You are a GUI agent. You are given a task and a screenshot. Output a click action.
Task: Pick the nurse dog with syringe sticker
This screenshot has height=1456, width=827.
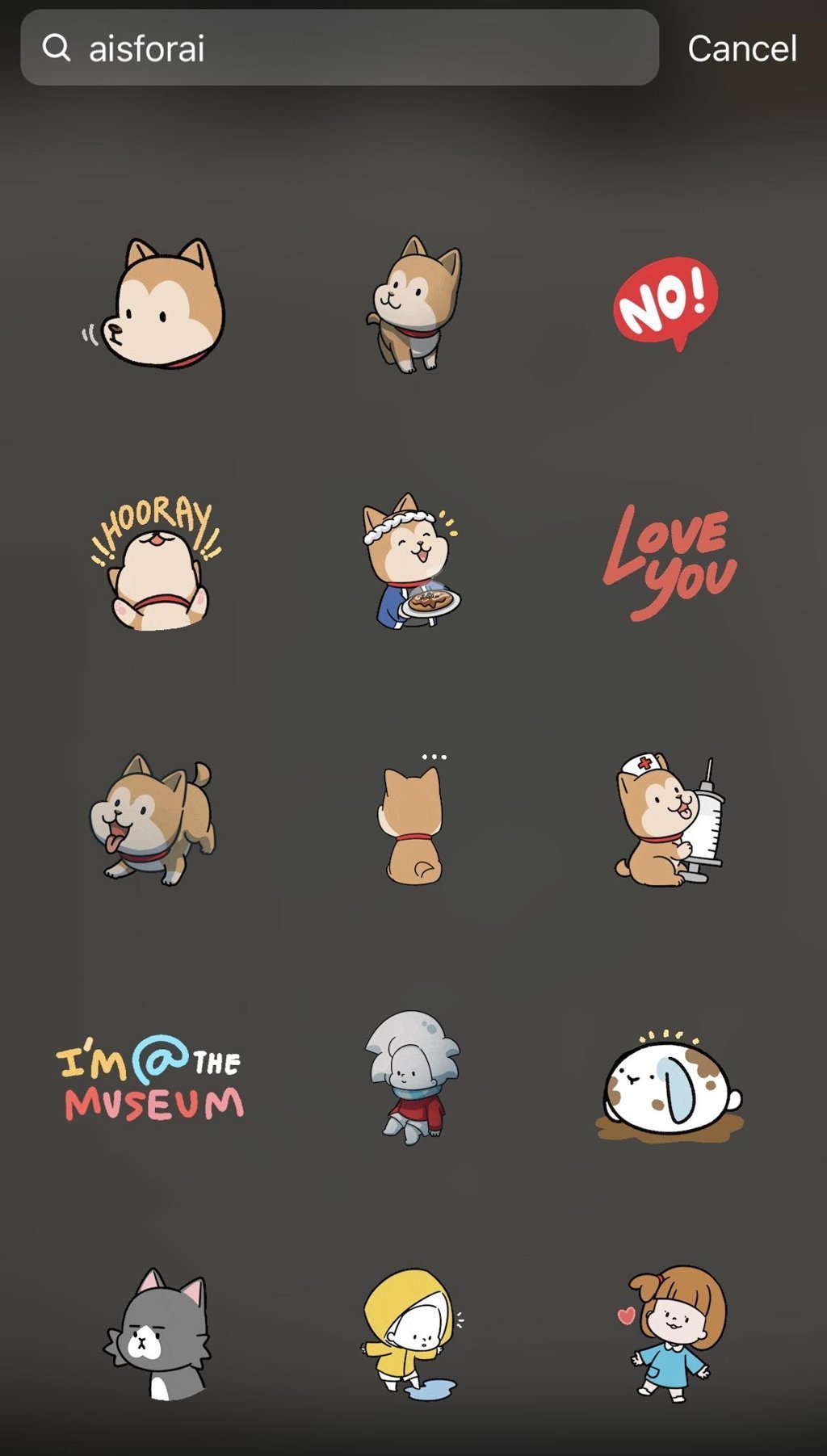tap(669, 820)
